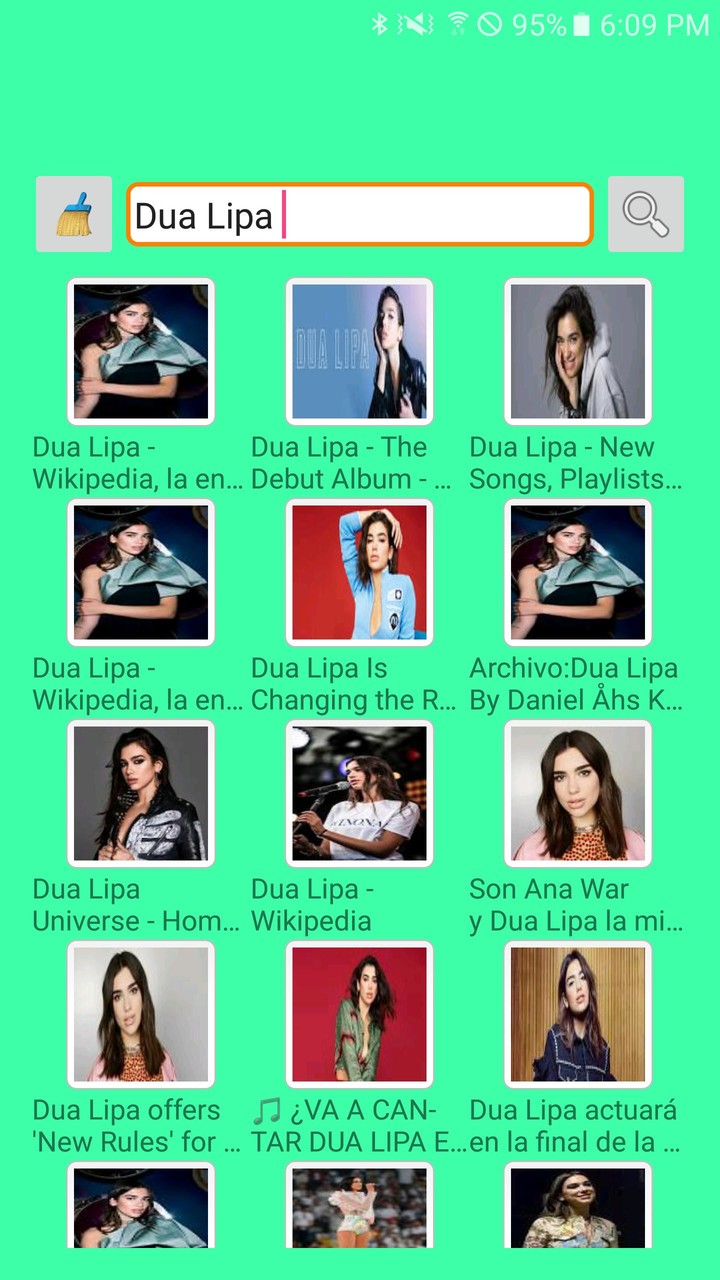This screenshot has height=1280, width=720.
Task: Open 'Archivo:Dua Lipa By Daniel Åhs' image
Action: click(578, 573)
